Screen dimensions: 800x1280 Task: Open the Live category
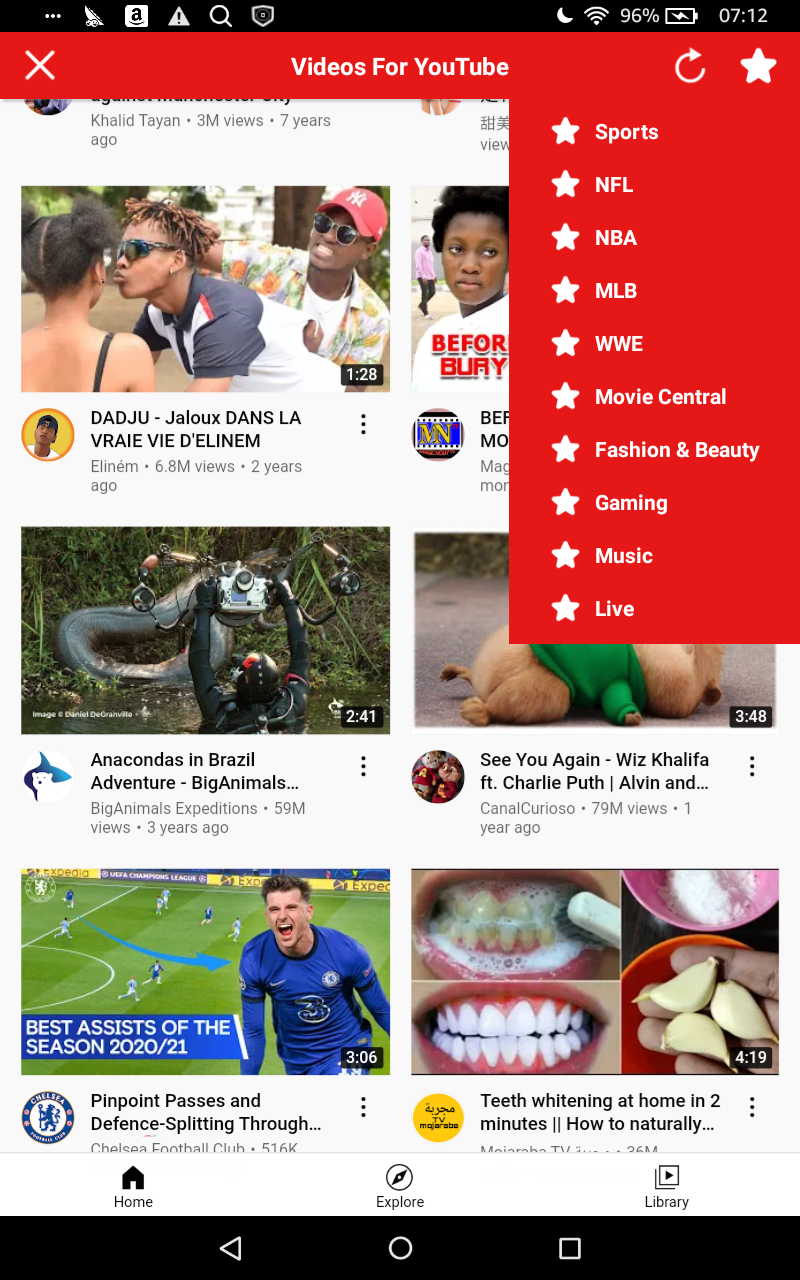click(x=614, y=608)
